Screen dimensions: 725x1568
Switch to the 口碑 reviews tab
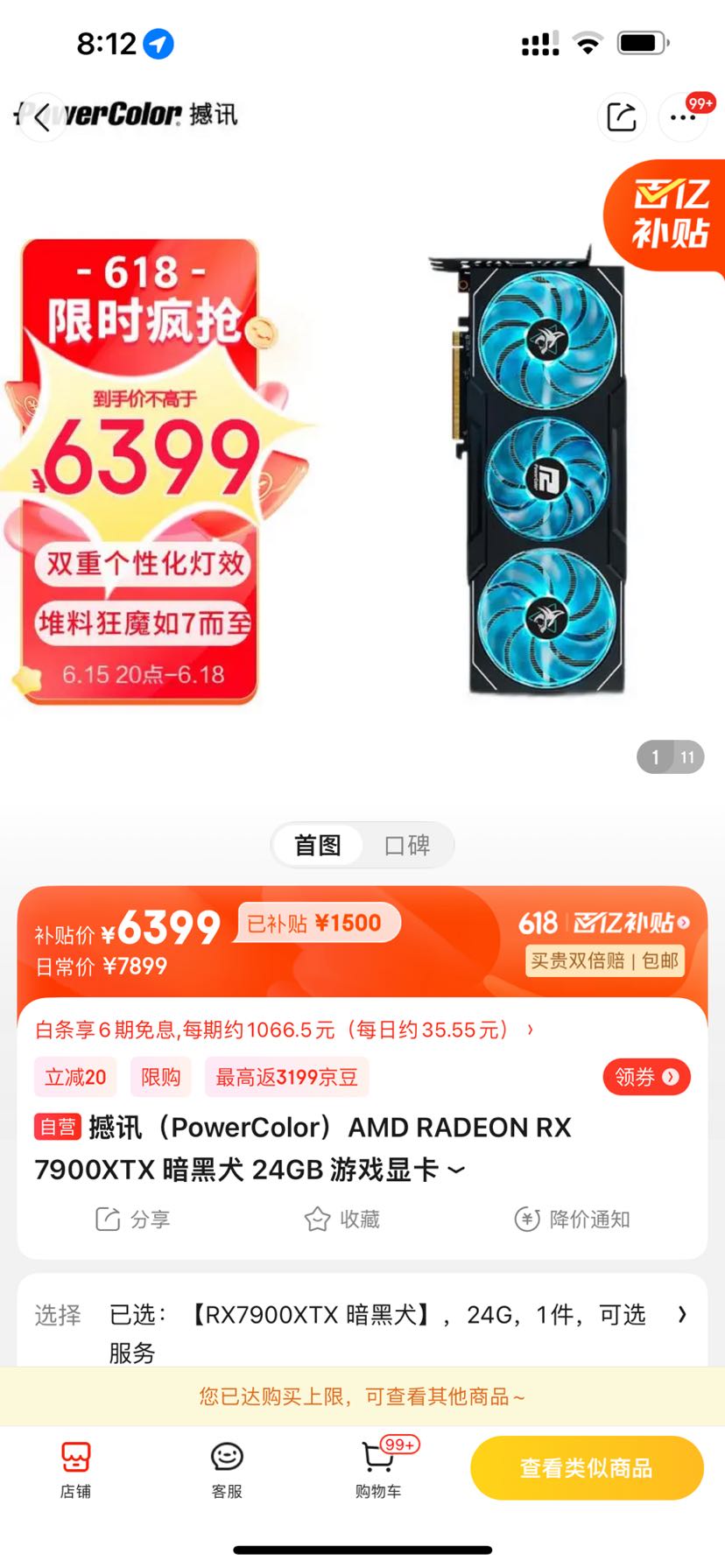[408, 845]
